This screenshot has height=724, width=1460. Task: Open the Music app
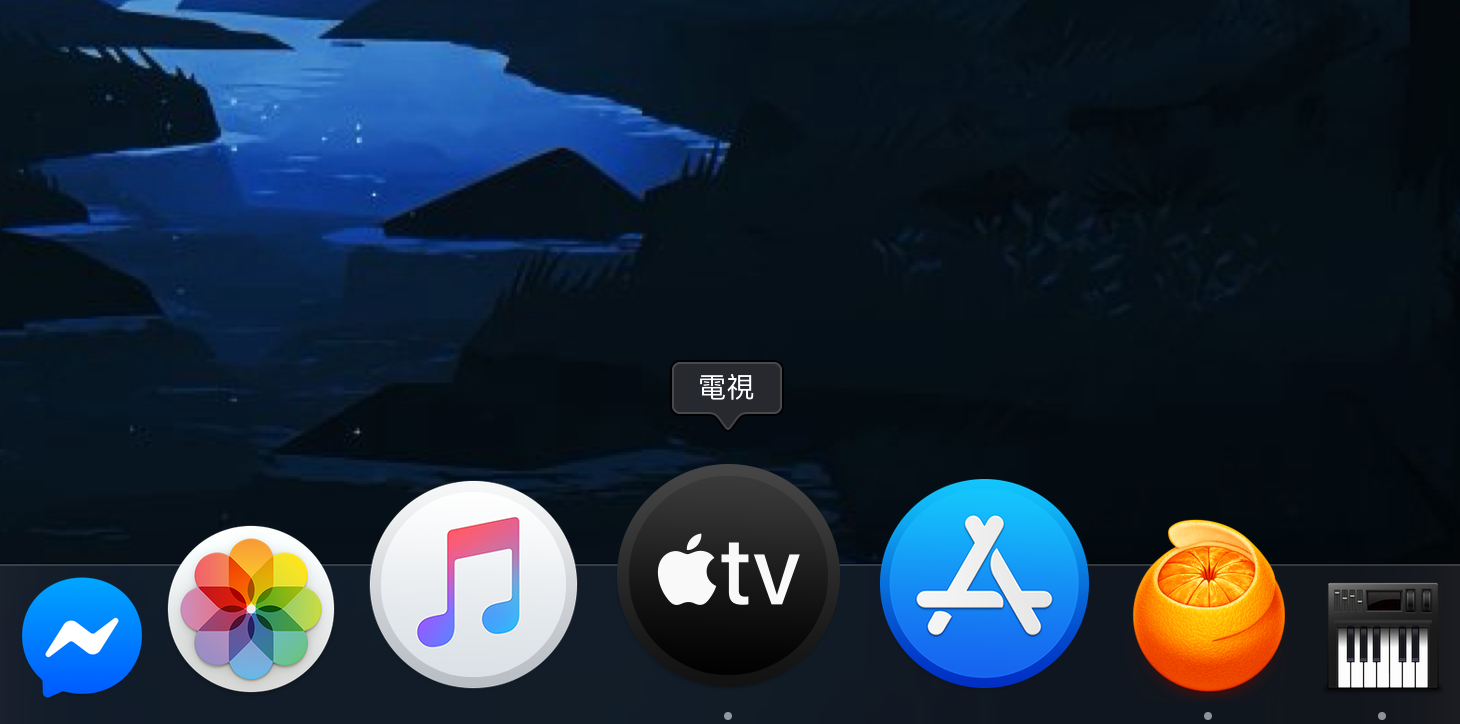click(473, 583)
